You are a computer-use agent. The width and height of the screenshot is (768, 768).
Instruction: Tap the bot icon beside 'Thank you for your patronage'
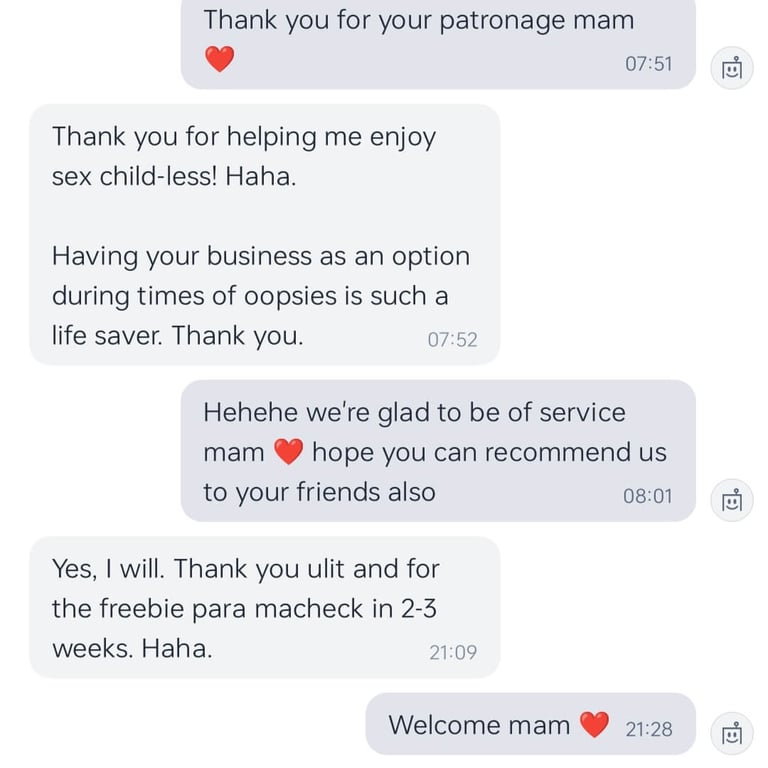click(732, 69)
